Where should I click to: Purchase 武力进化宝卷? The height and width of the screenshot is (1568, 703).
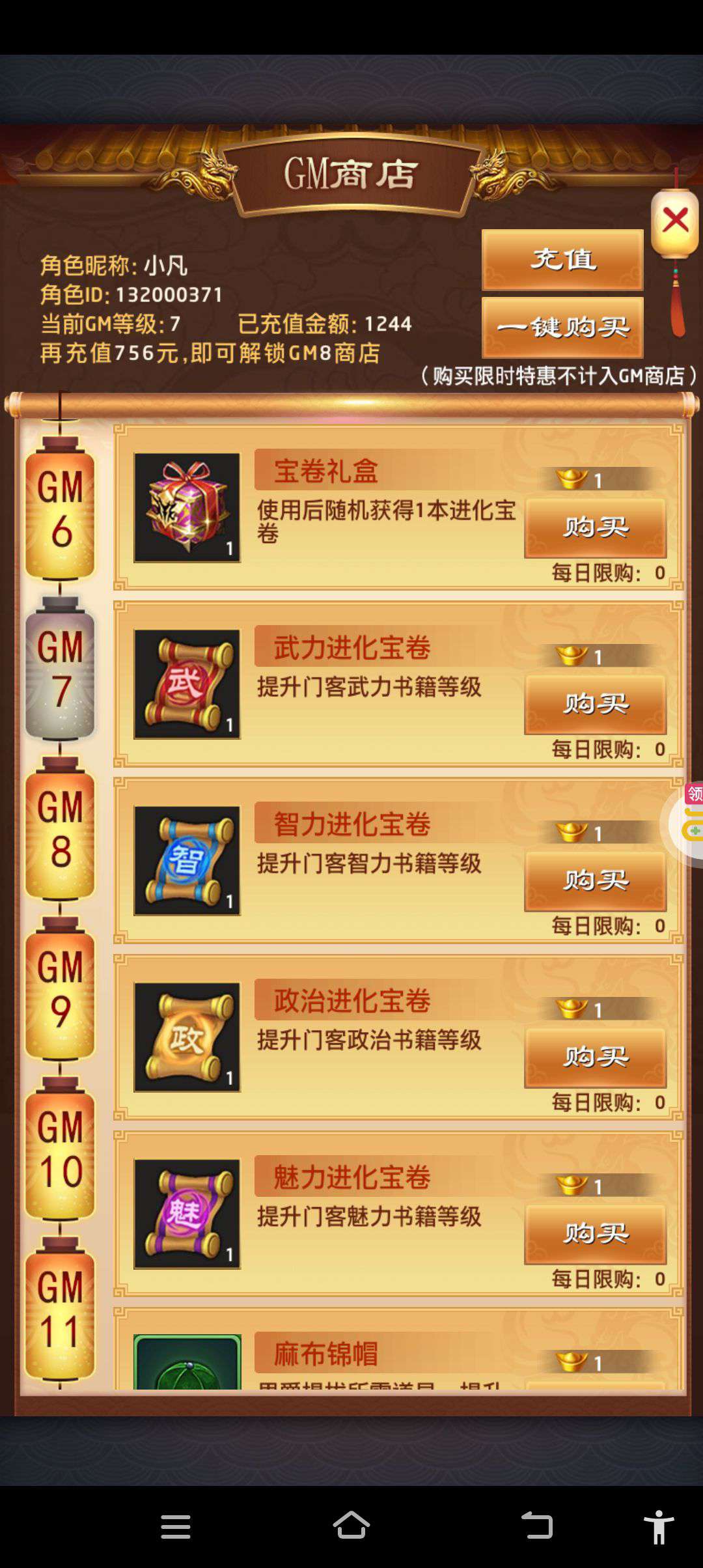click(596, 705)
